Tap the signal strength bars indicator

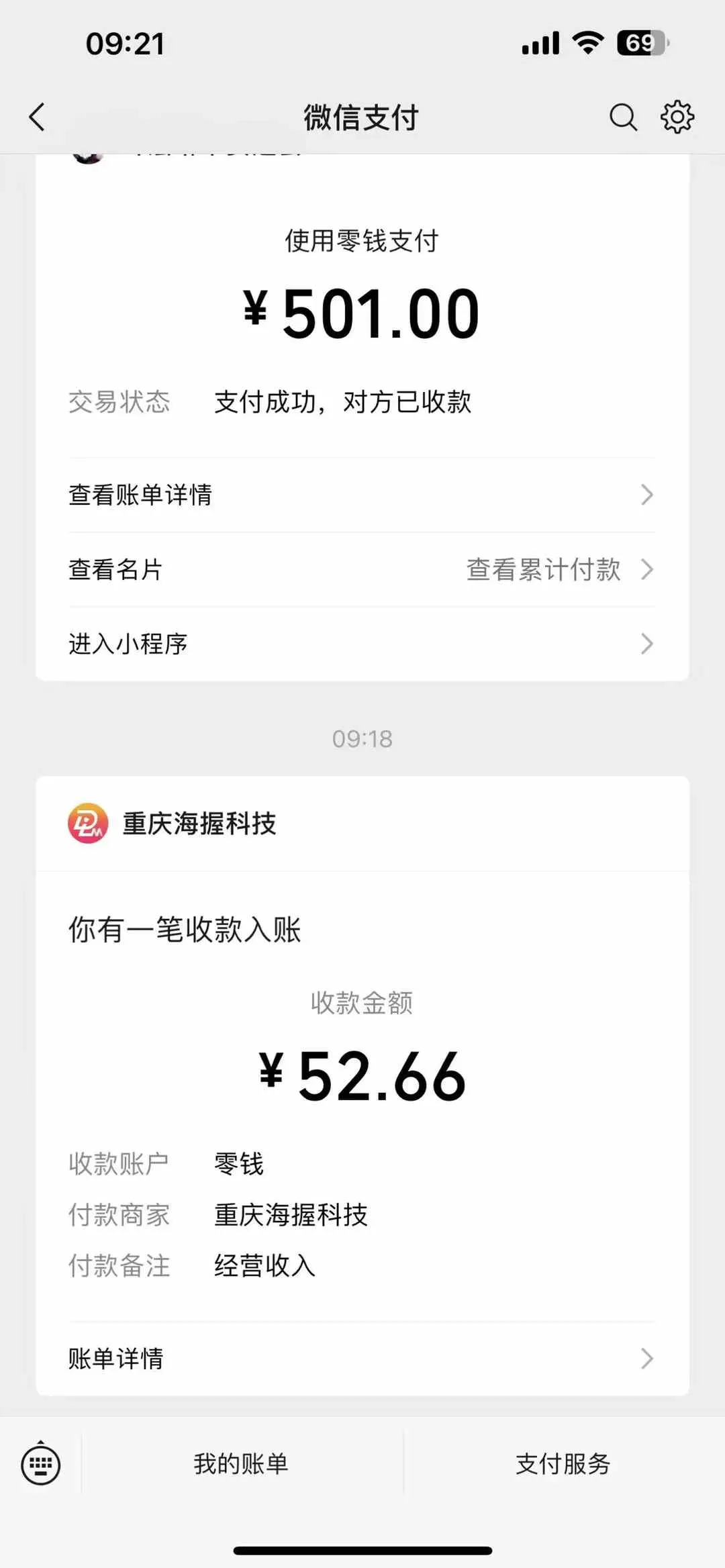(540, 43)
